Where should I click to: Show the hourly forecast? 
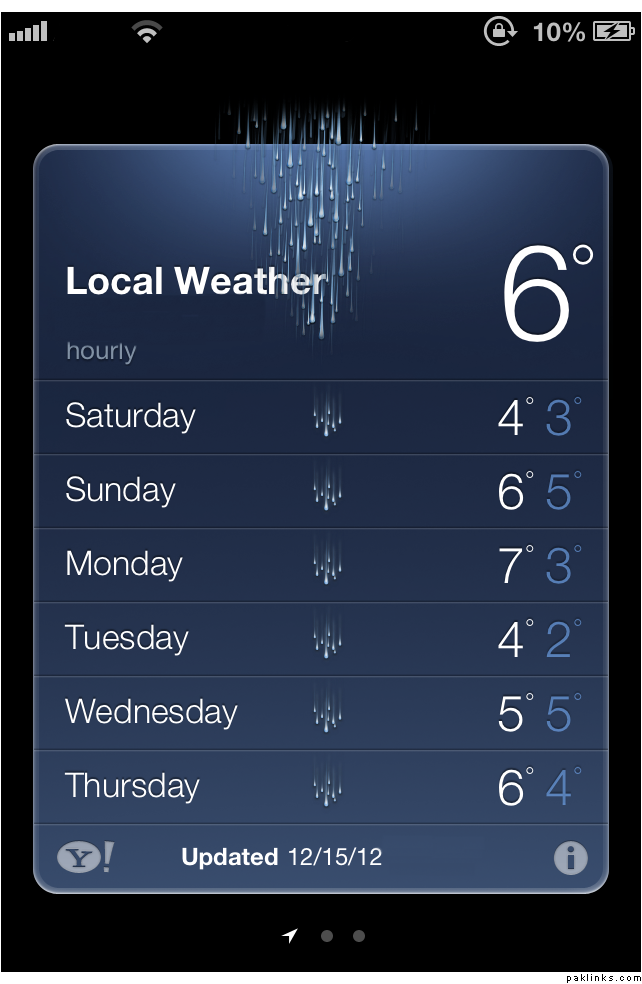click(x=101, y=351)
